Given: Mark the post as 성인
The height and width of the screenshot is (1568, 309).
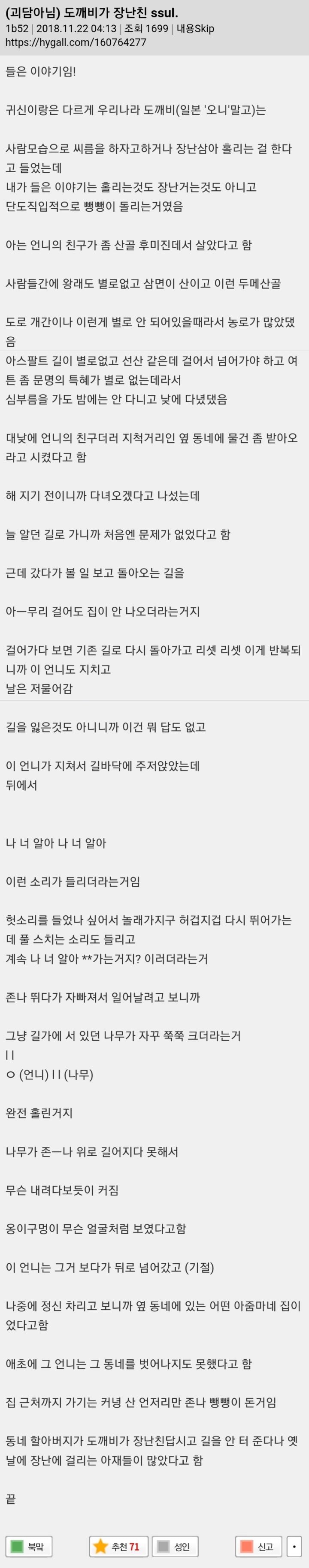Looking at the screenshot, I should tap(175, 1546).
